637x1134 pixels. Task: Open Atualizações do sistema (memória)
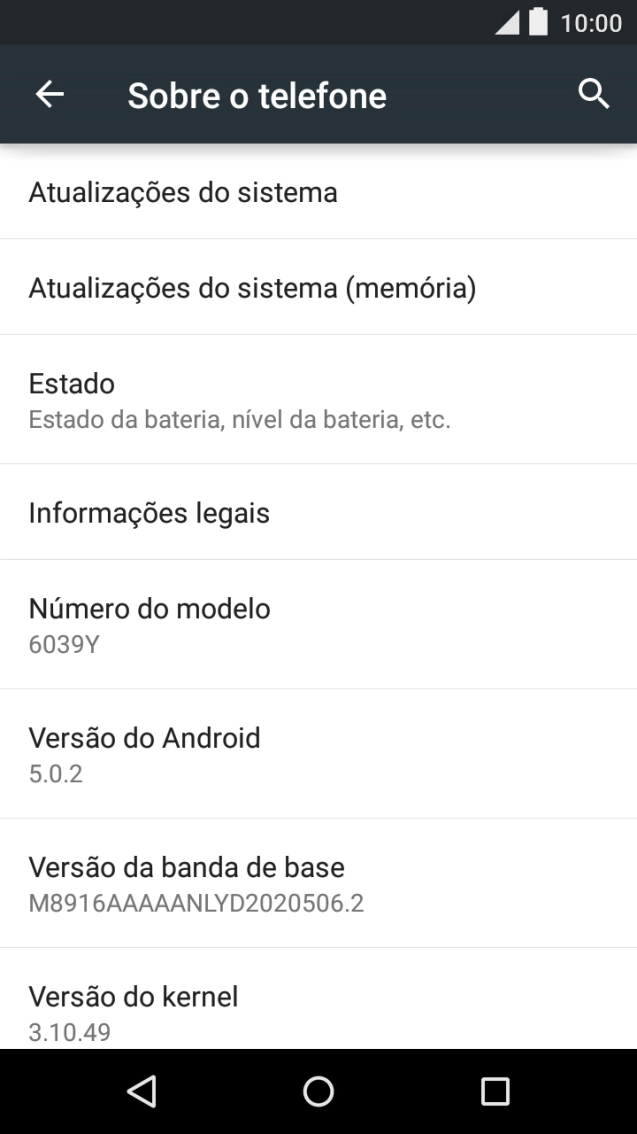point(318,288)
